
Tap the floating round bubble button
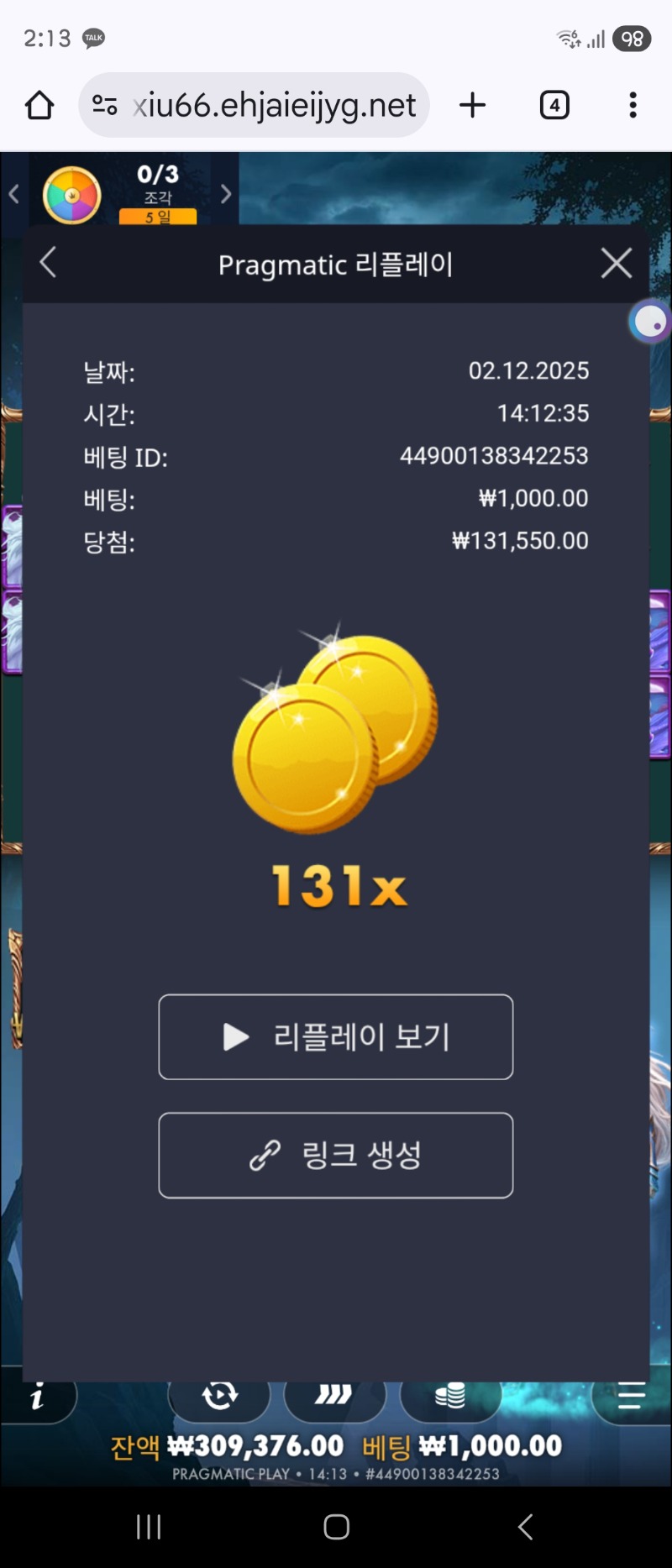[649, 321]
